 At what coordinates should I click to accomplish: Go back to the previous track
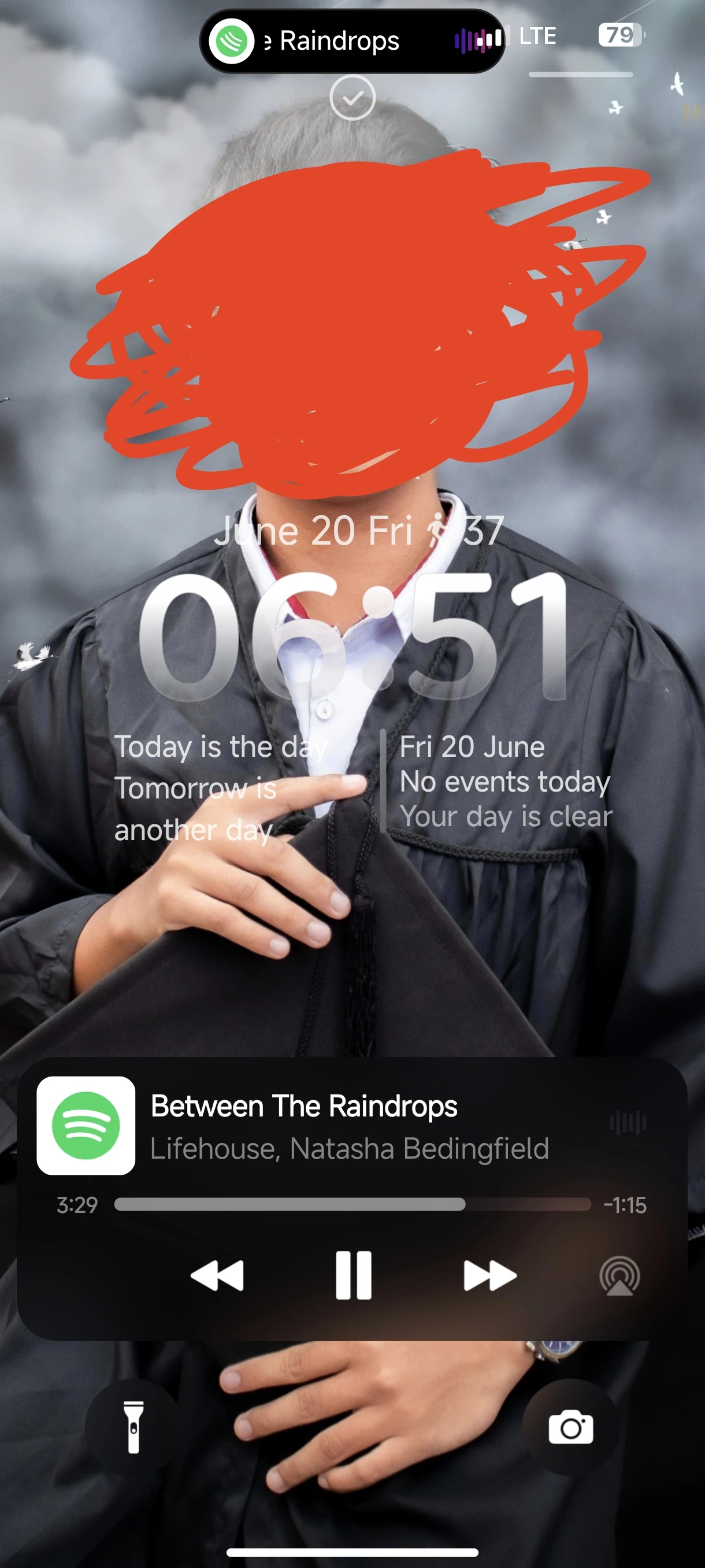pos(217,1275)
